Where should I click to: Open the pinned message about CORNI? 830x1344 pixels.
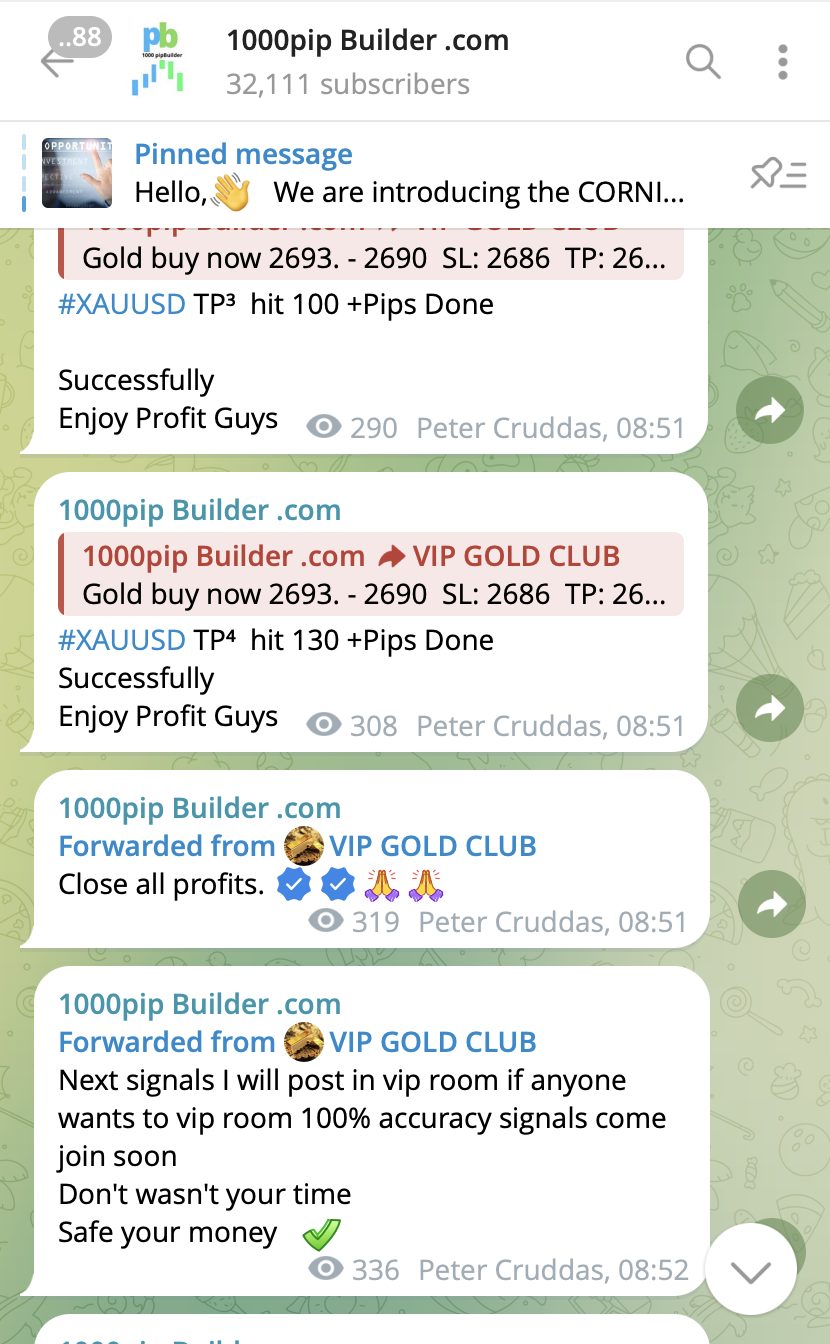[408, 174]
